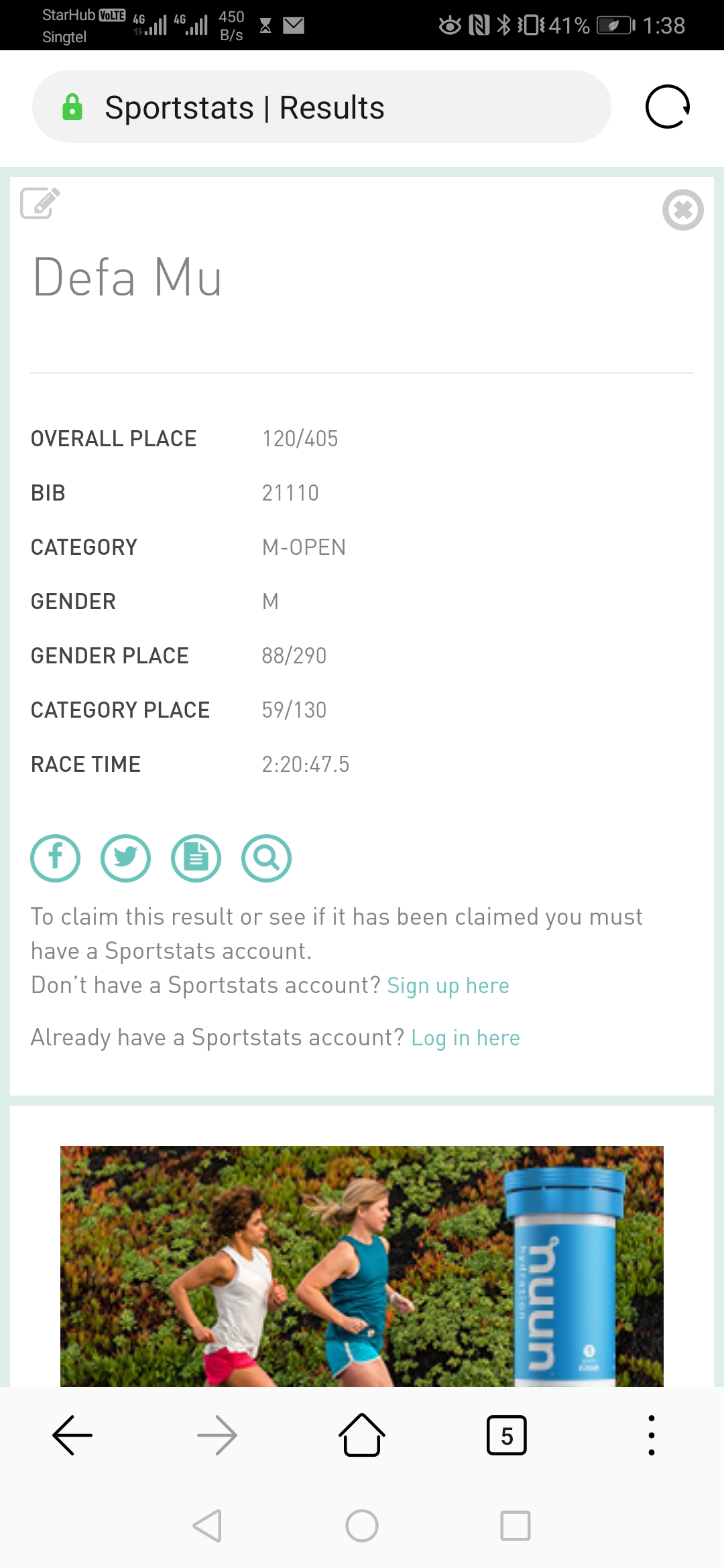724x1568 pixels.
Task: Open the browser overflow menu
Action: click(652, 1435)
